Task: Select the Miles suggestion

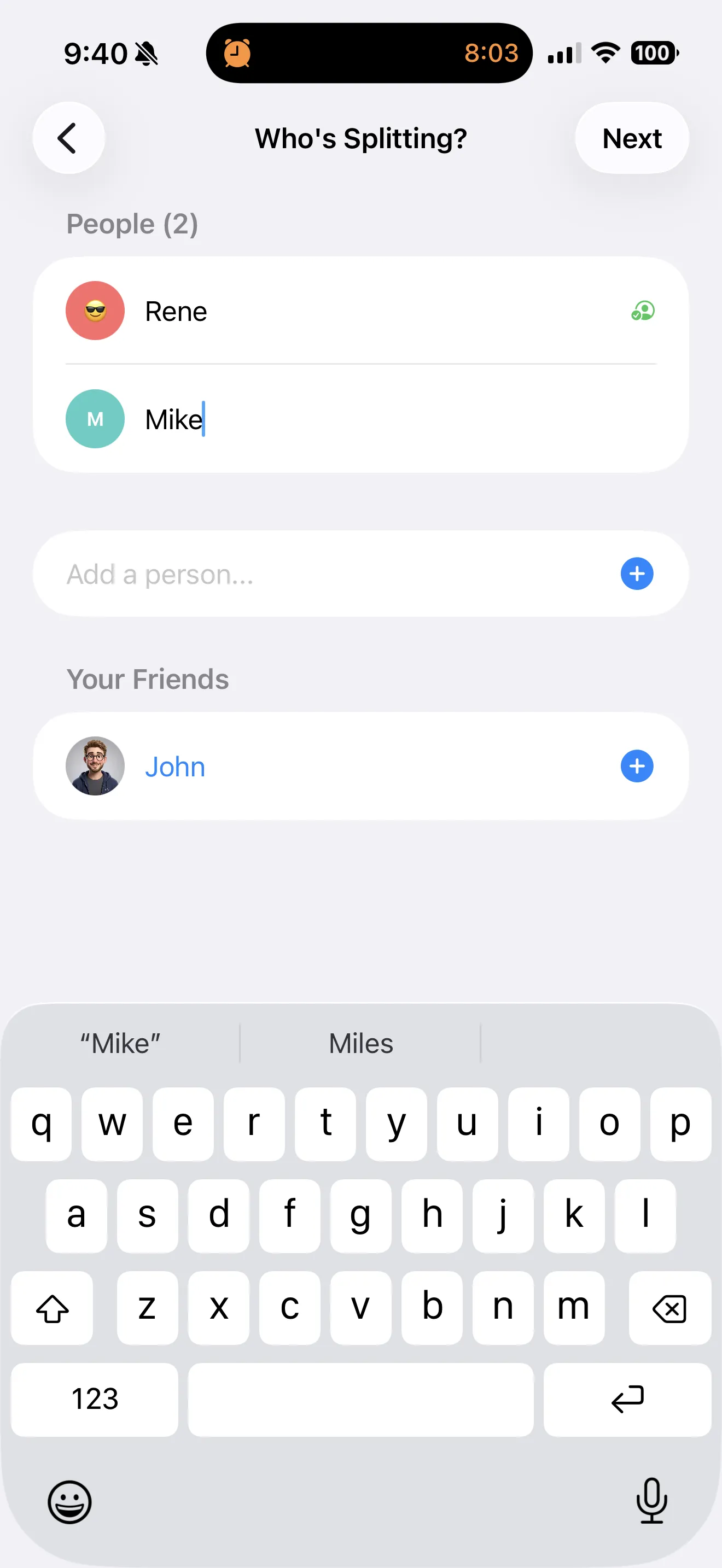Action: (360, 1042)
